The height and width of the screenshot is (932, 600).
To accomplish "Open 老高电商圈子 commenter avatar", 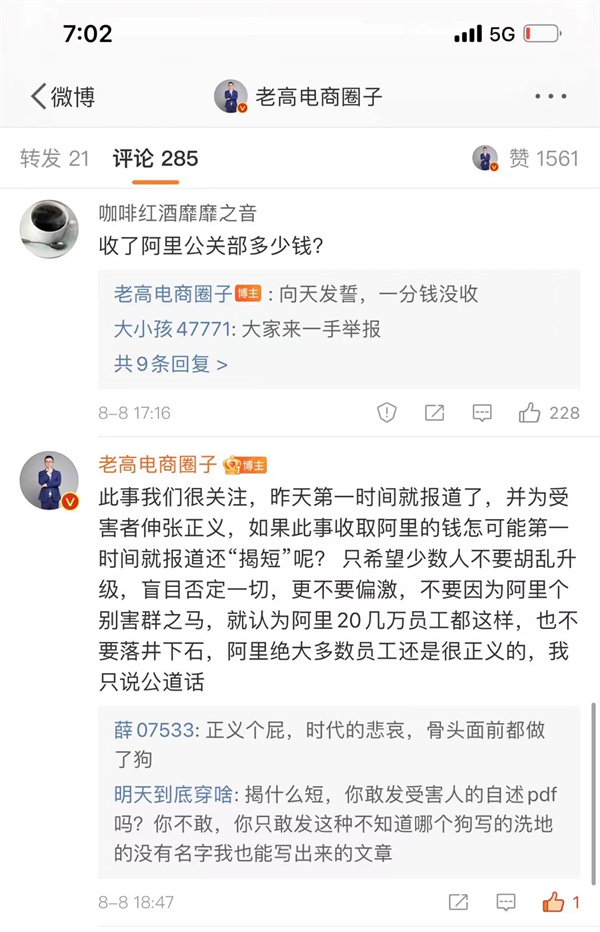I will coord(49,481).
